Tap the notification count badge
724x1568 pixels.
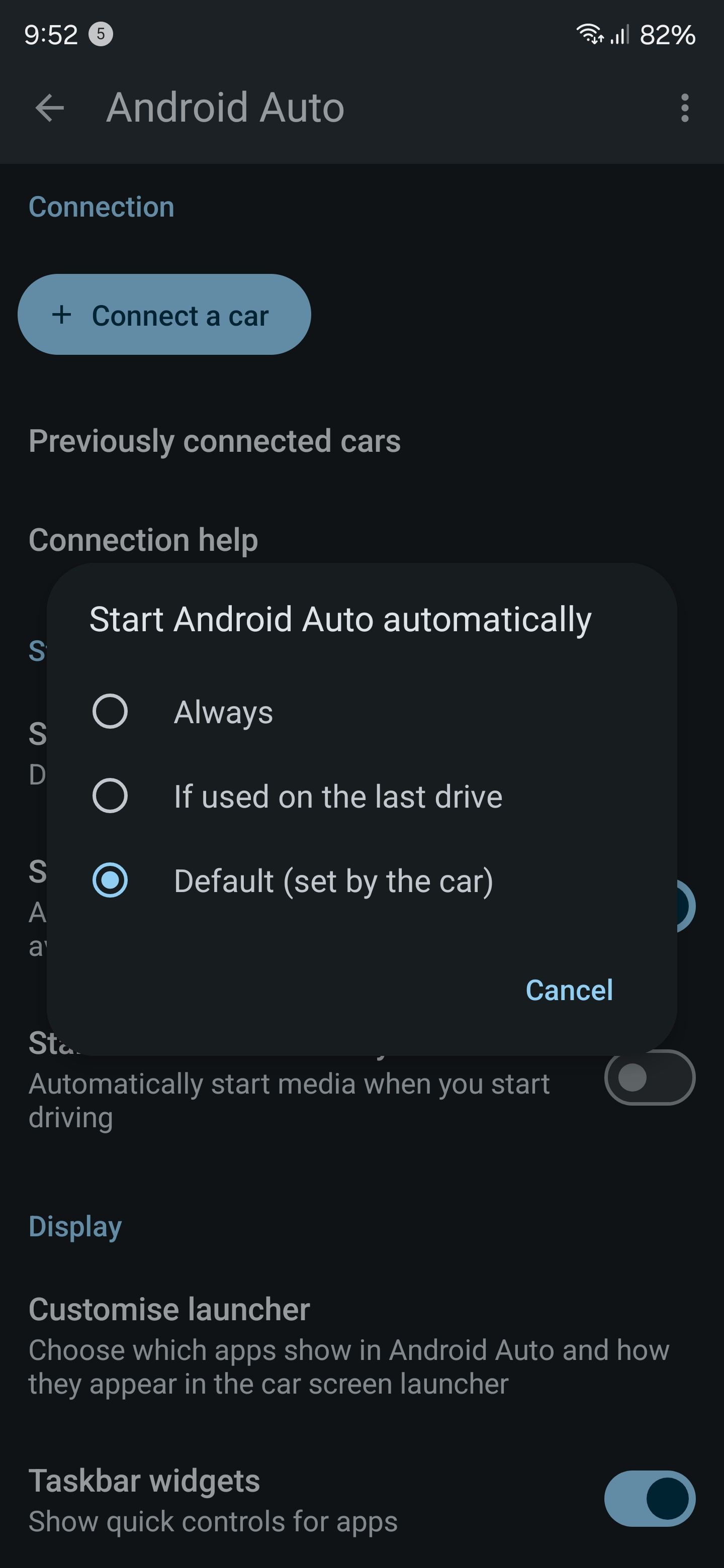coord(101,35)
